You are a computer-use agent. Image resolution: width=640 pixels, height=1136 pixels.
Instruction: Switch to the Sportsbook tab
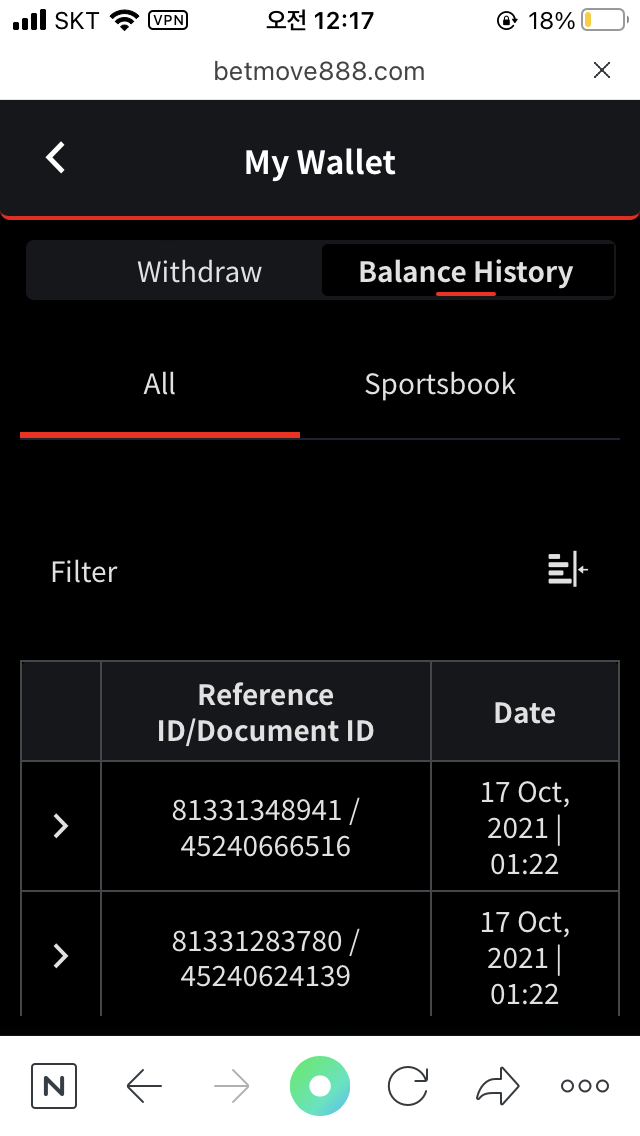click(x=440, y=384)
